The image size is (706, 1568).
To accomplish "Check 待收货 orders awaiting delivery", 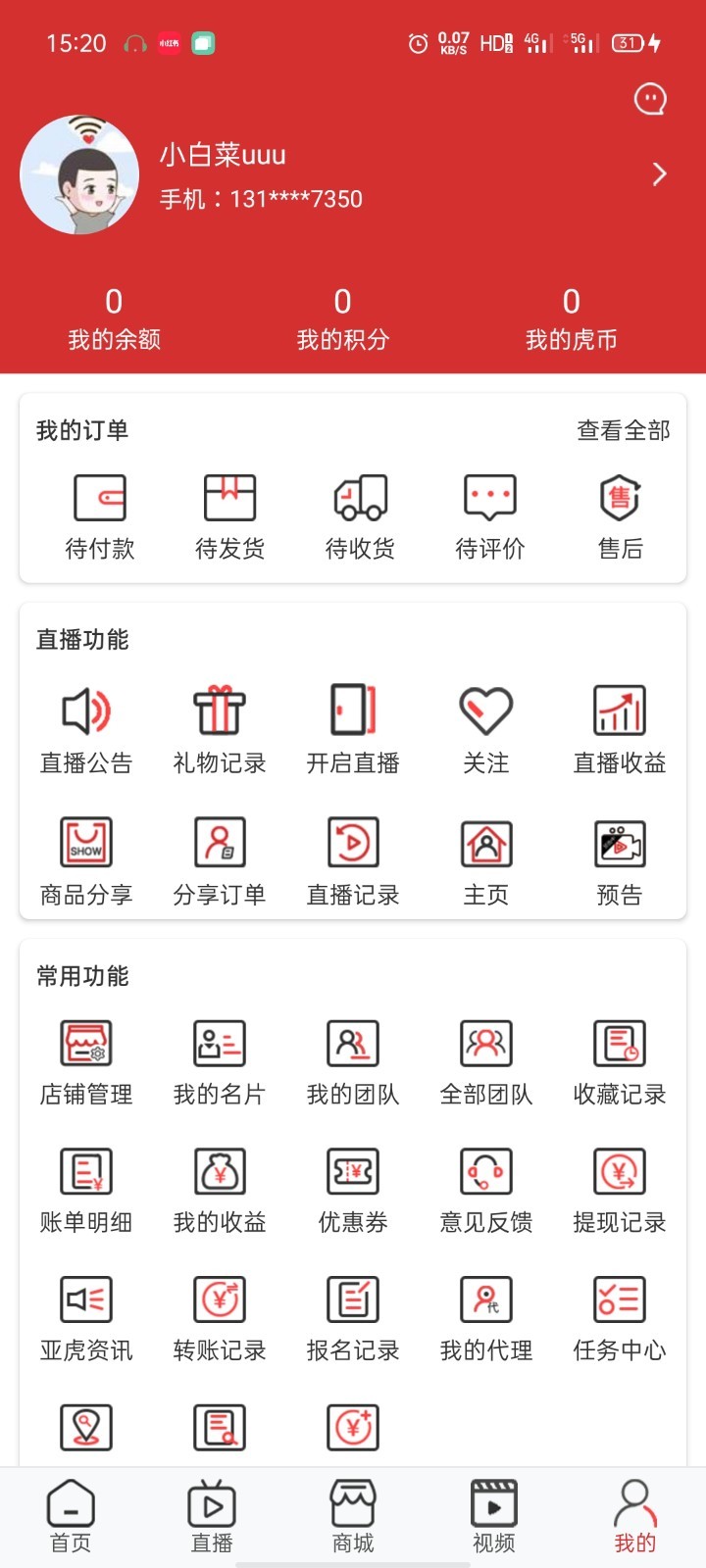I will 360,515.
